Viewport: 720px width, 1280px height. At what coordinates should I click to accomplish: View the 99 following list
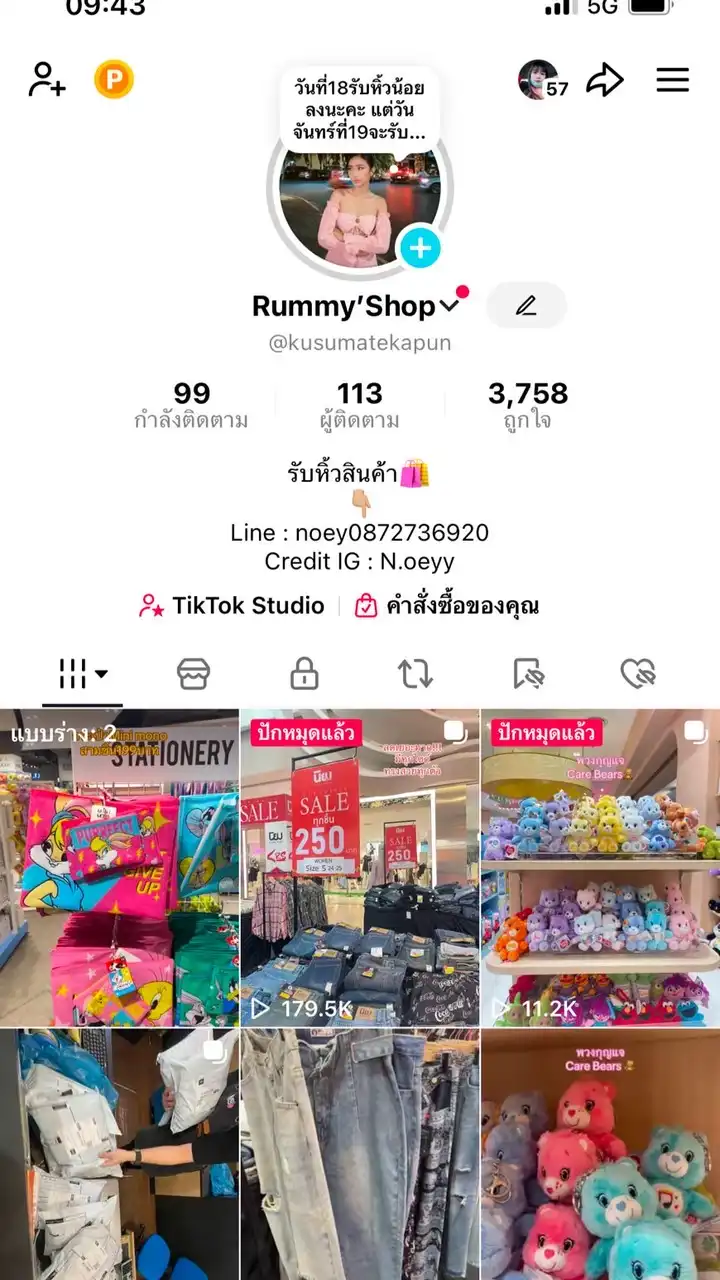click(x=191, y=405)
